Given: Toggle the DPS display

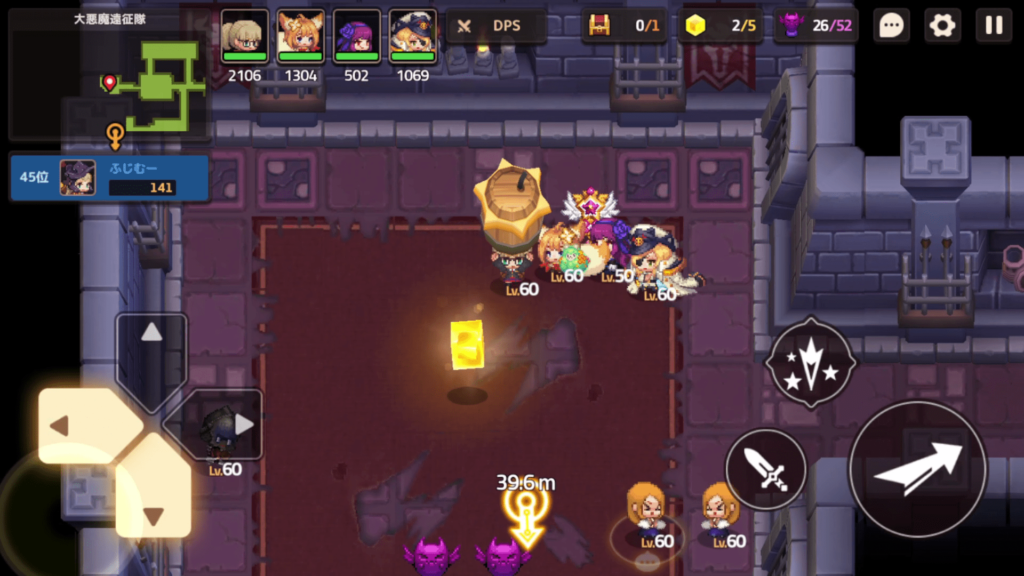Looking at the screenshot, I should (496, 26).
